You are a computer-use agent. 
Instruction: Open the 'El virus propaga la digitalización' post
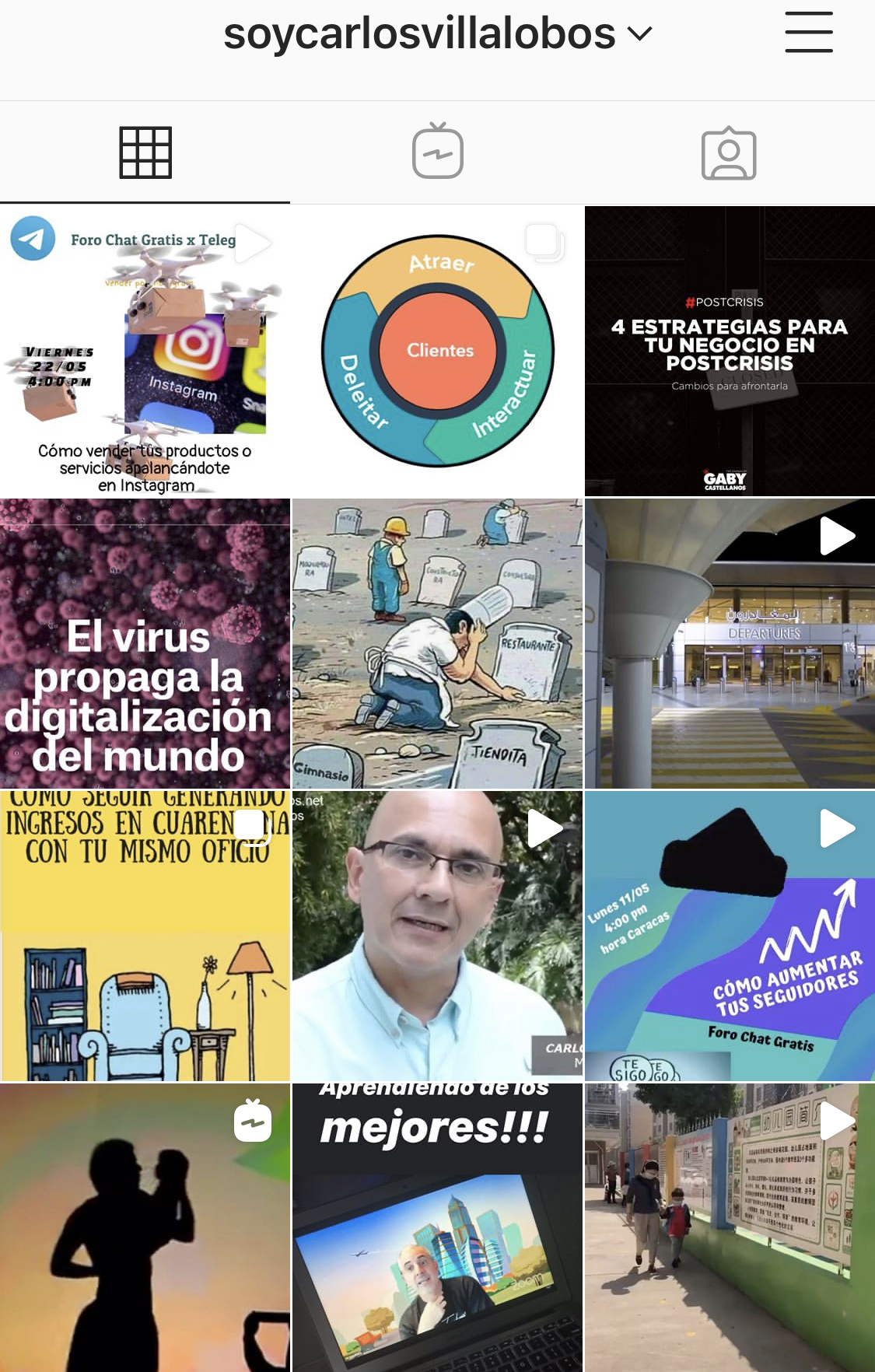[x=145, y=643]
